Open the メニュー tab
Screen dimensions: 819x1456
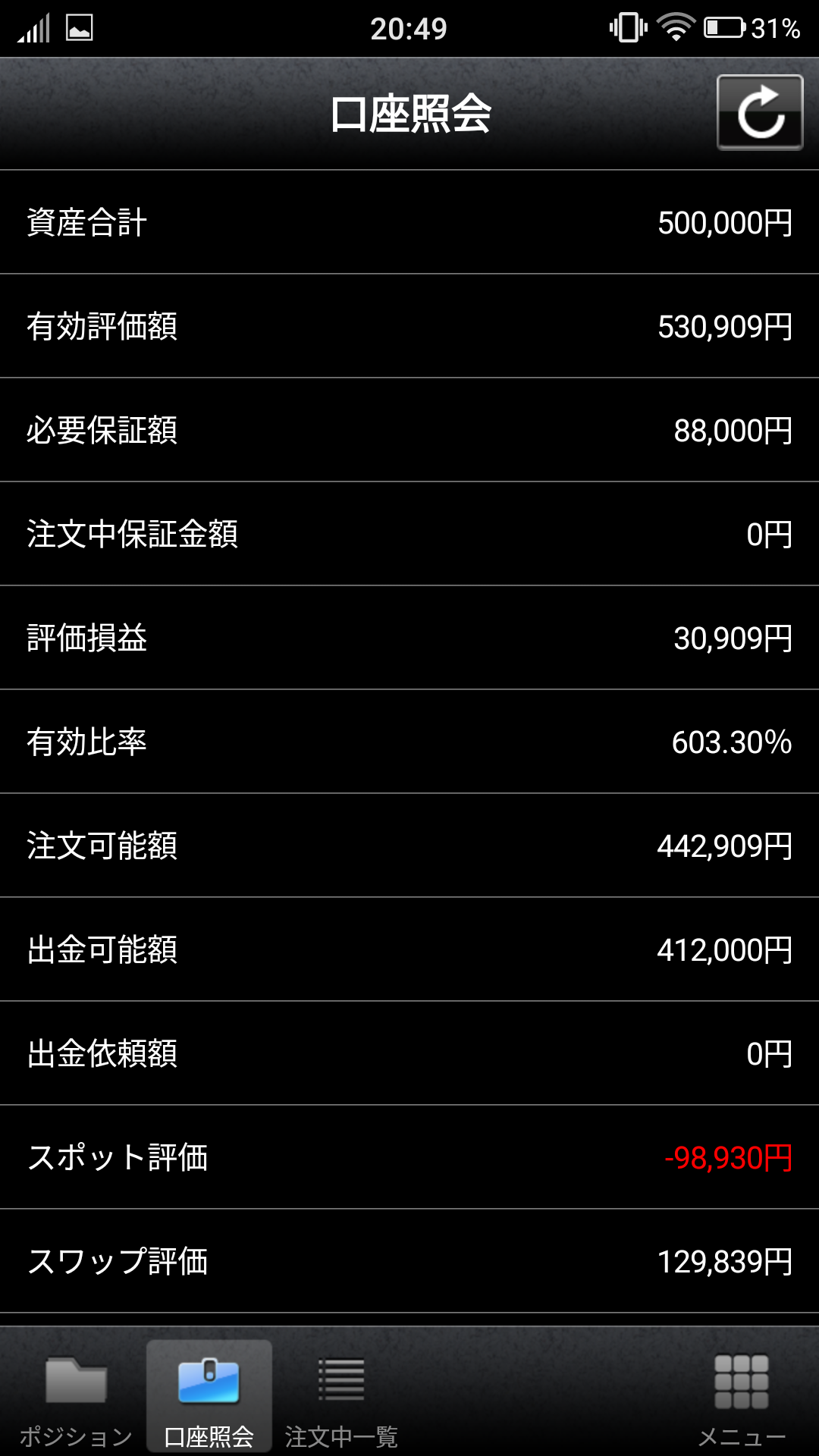(742, 1398)
